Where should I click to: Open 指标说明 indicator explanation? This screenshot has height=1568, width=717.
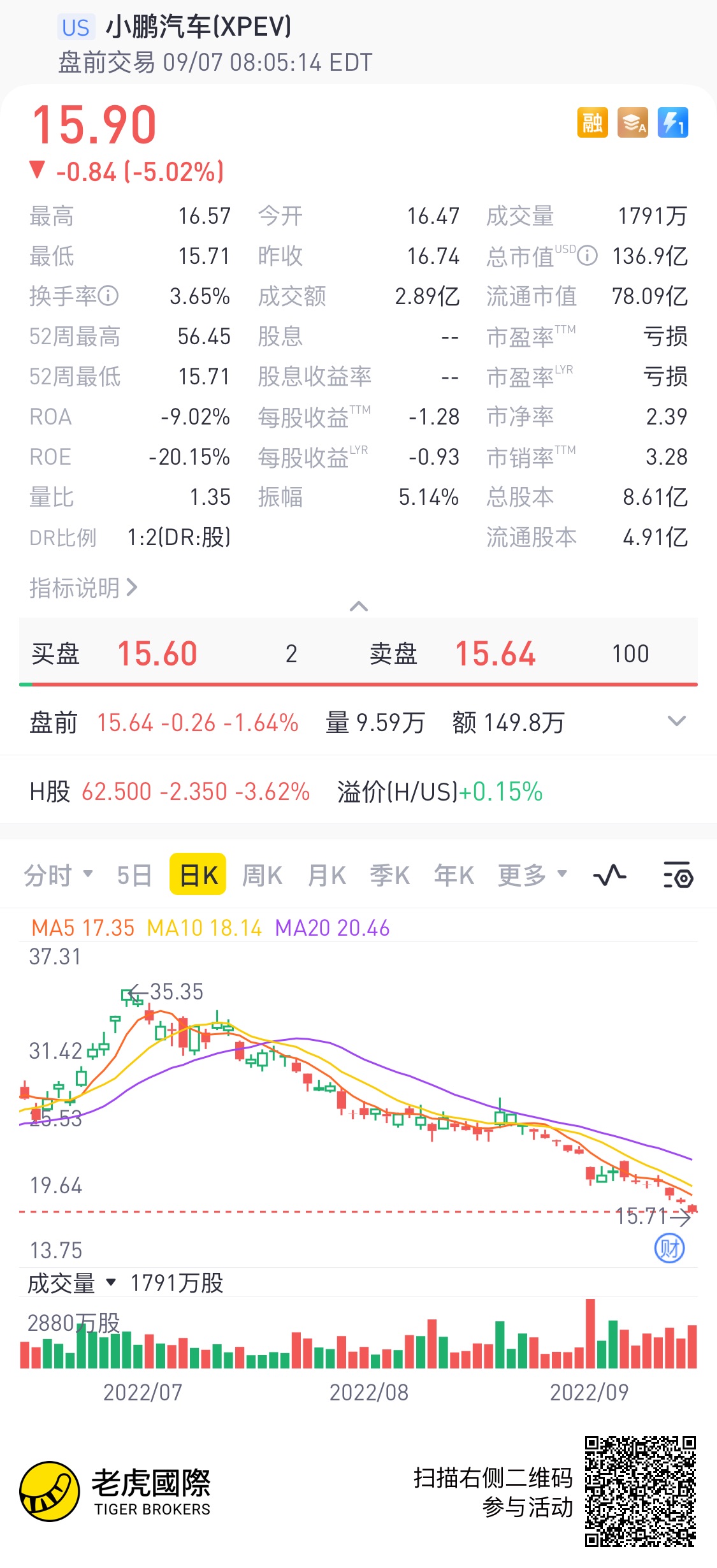point(83,588)
